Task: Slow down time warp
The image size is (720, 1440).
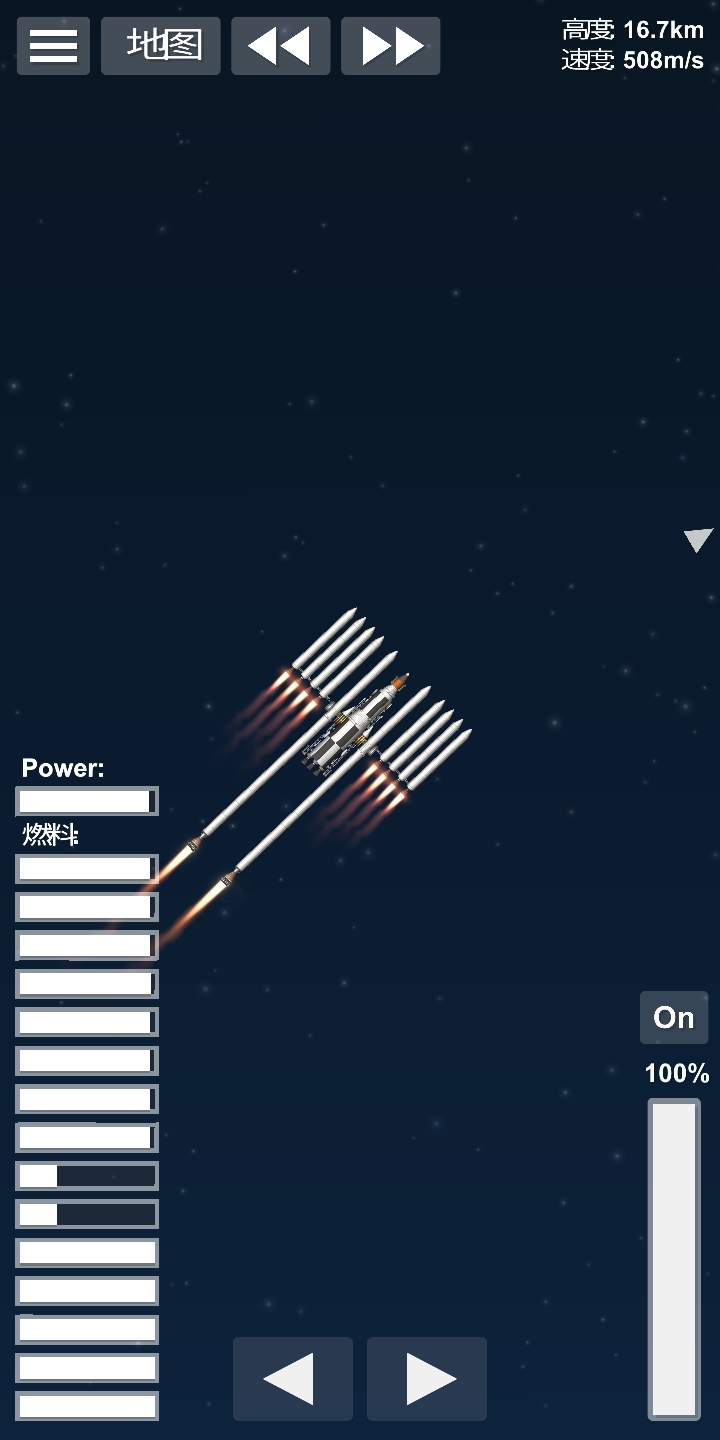Action: [x=281, y=46]
